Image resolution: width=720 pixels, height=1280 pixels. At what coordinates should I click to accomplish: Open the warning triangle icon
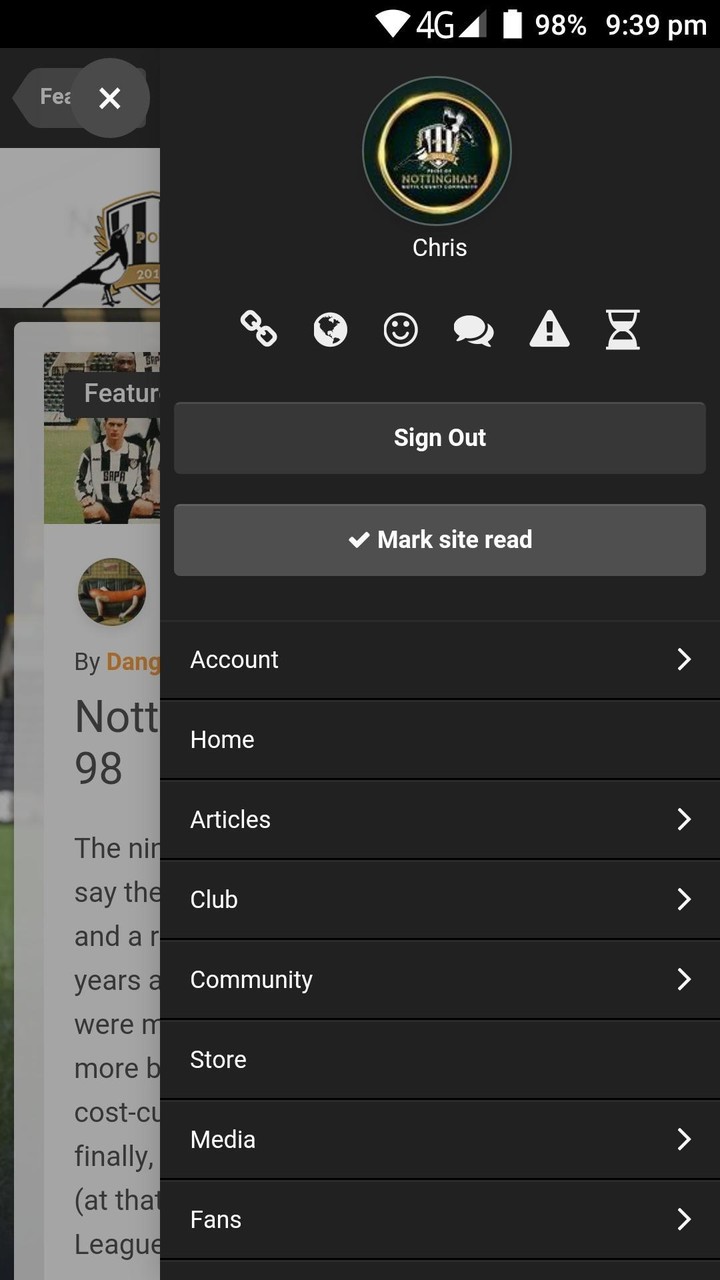pos(549,329)
